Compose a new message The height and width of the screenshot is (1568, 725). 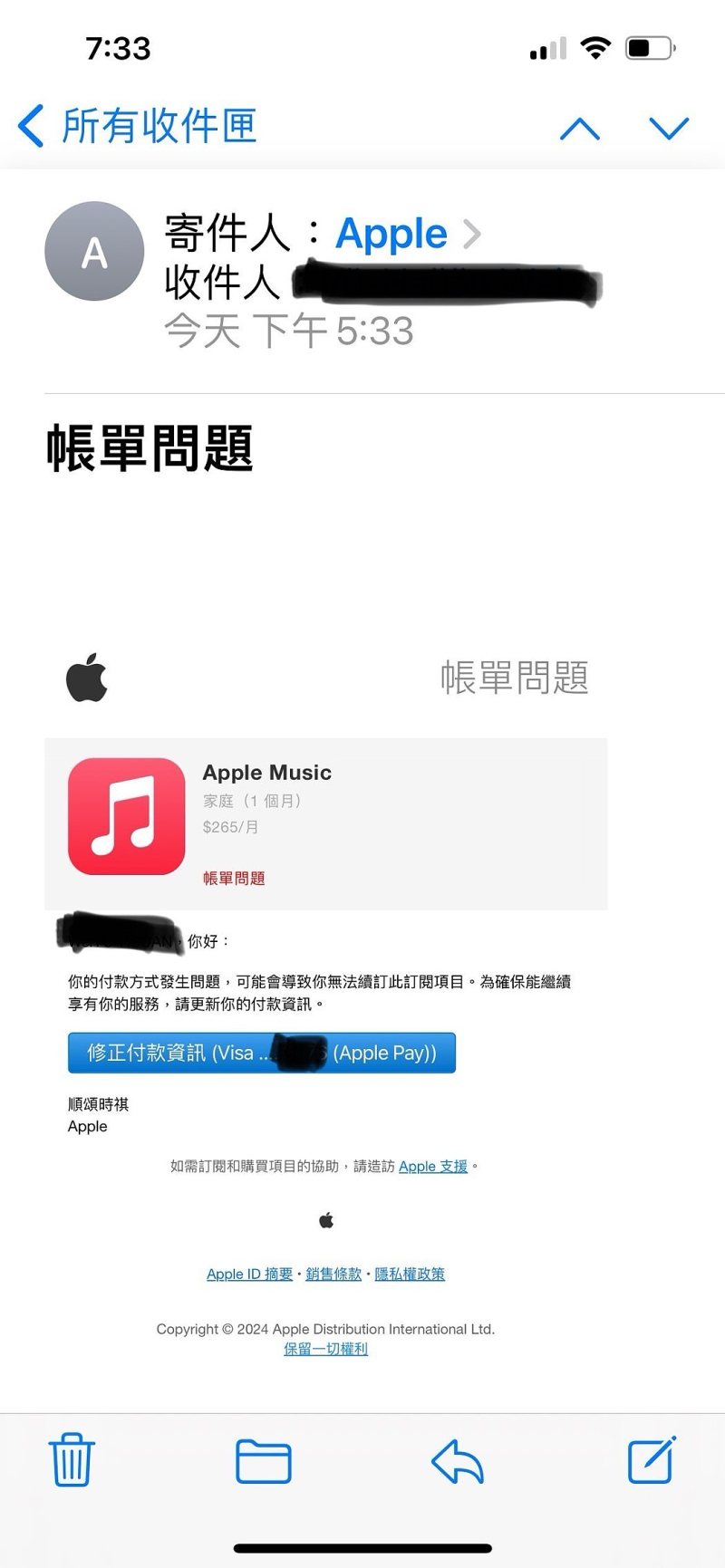(x=652, y=1459)
